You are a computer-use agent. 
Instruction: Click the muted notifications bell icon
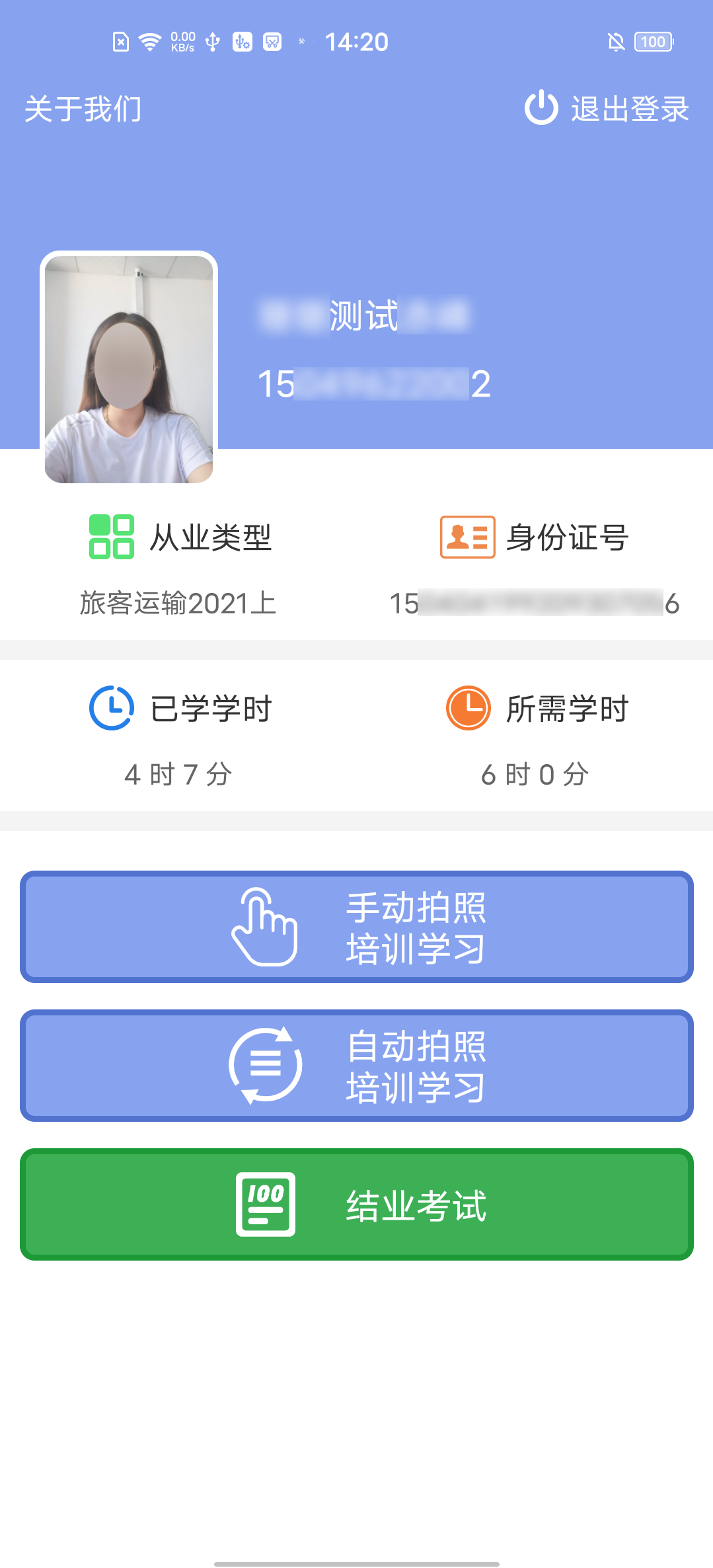tap(616, 41)
